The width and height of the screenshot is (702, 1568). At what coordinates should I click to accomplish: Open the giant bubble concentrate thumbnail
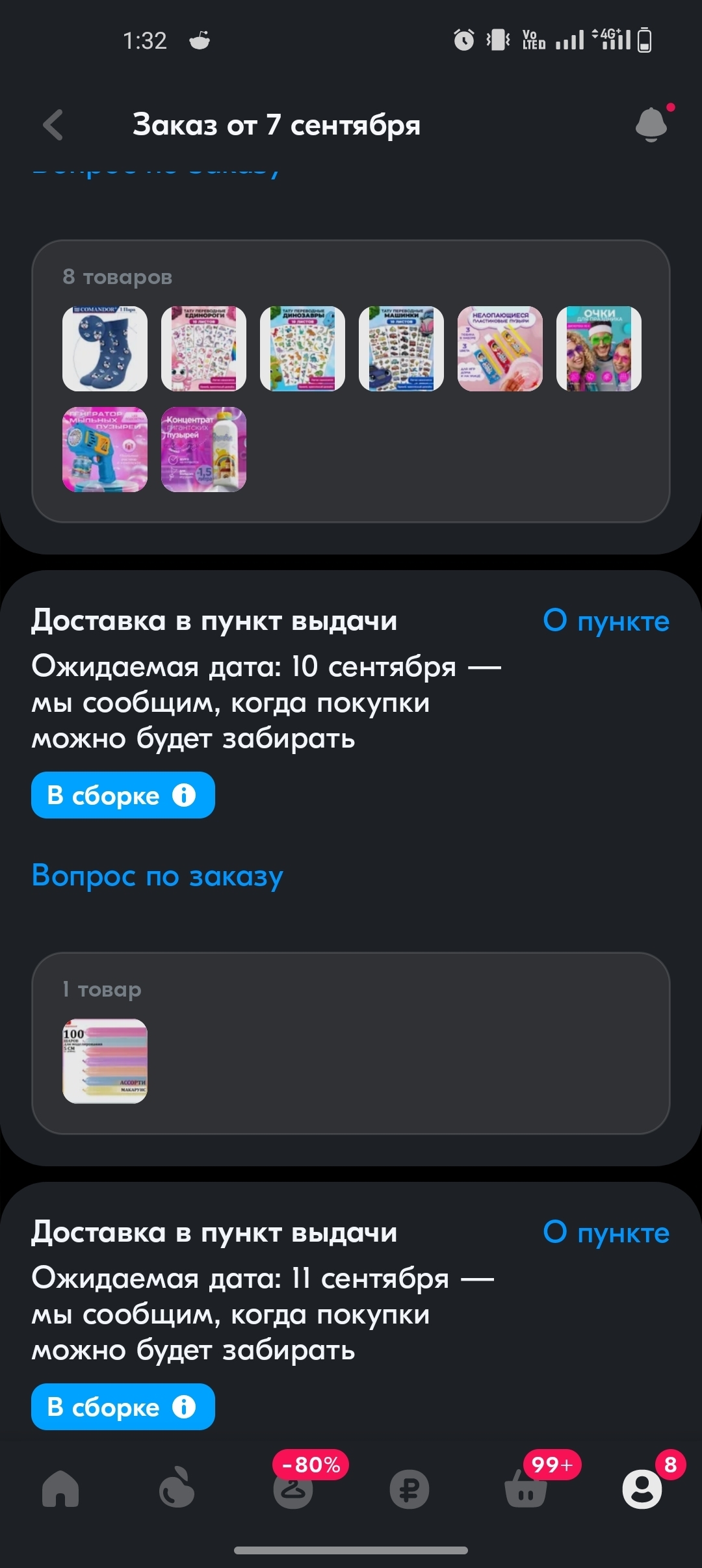203,449
